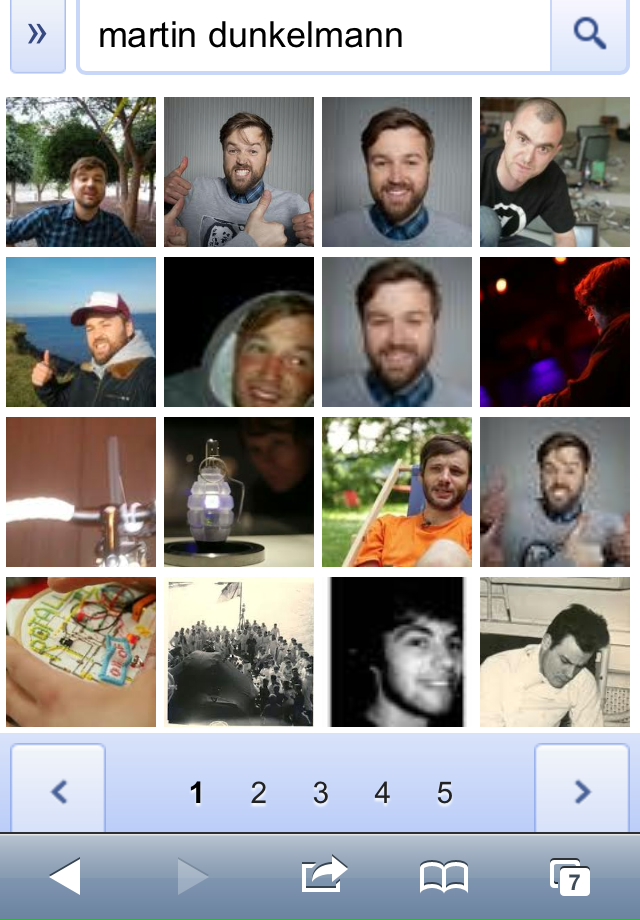
Task: Expand the double-arrow menu button
Action: pos(37,35)
